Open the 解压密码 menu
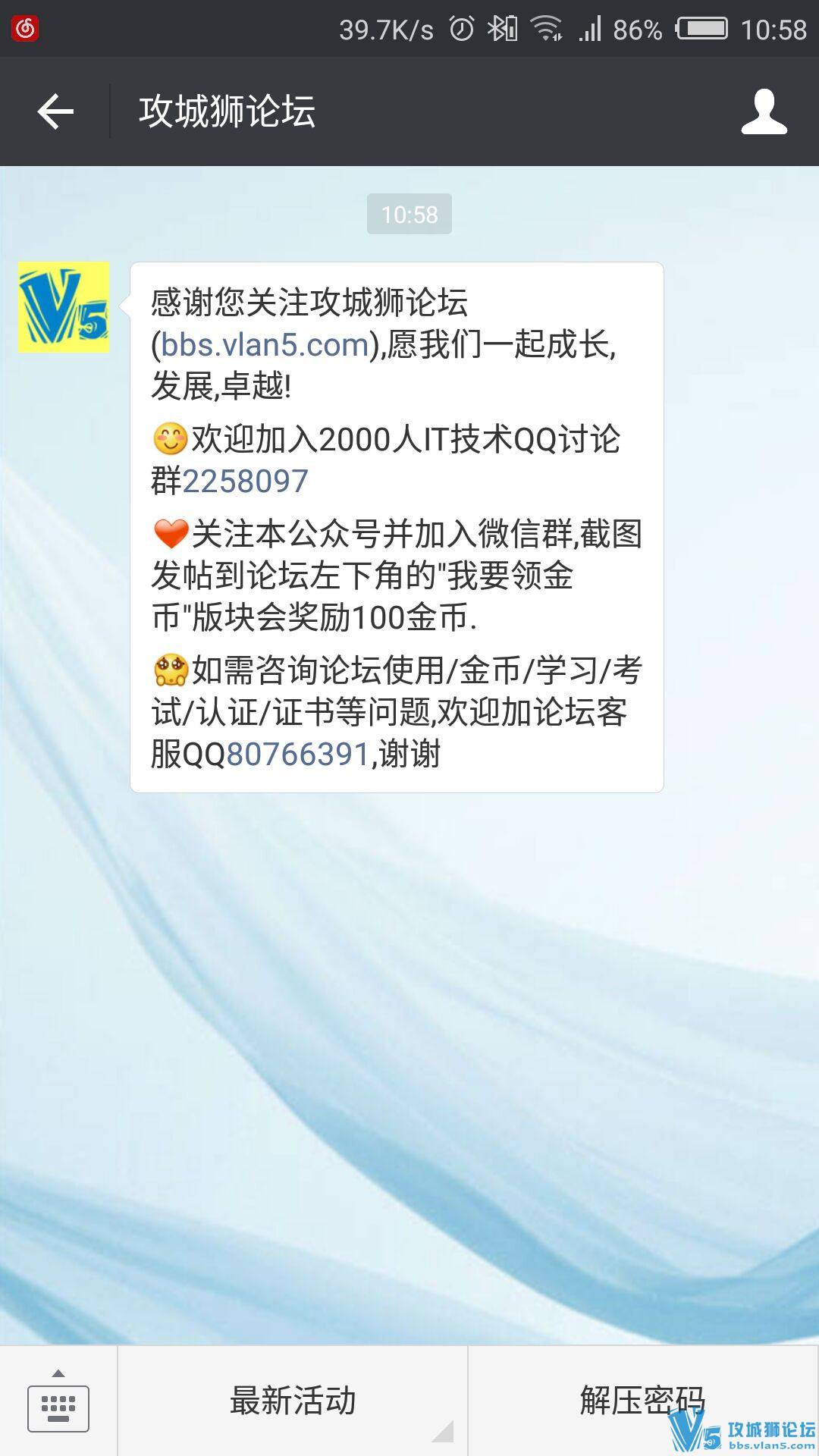819x1456 pixels. click(x=642, y=1401)
